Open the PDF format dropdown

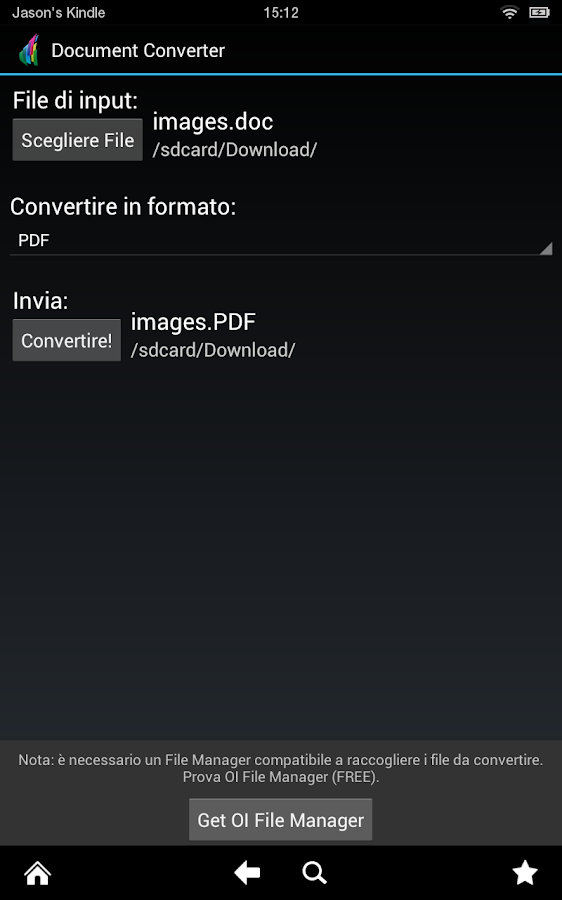[281, 240]
